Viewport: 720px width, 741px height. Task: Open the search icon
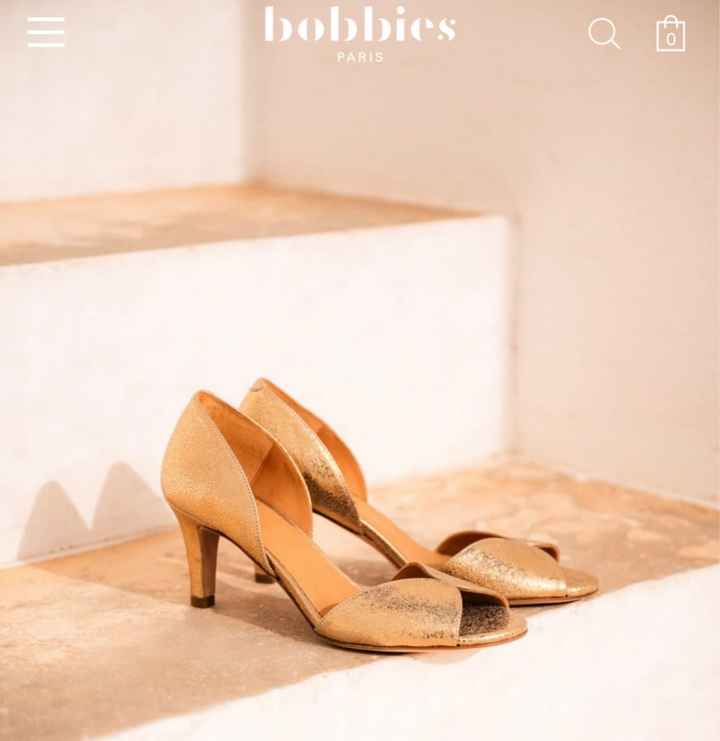(604, 33)
